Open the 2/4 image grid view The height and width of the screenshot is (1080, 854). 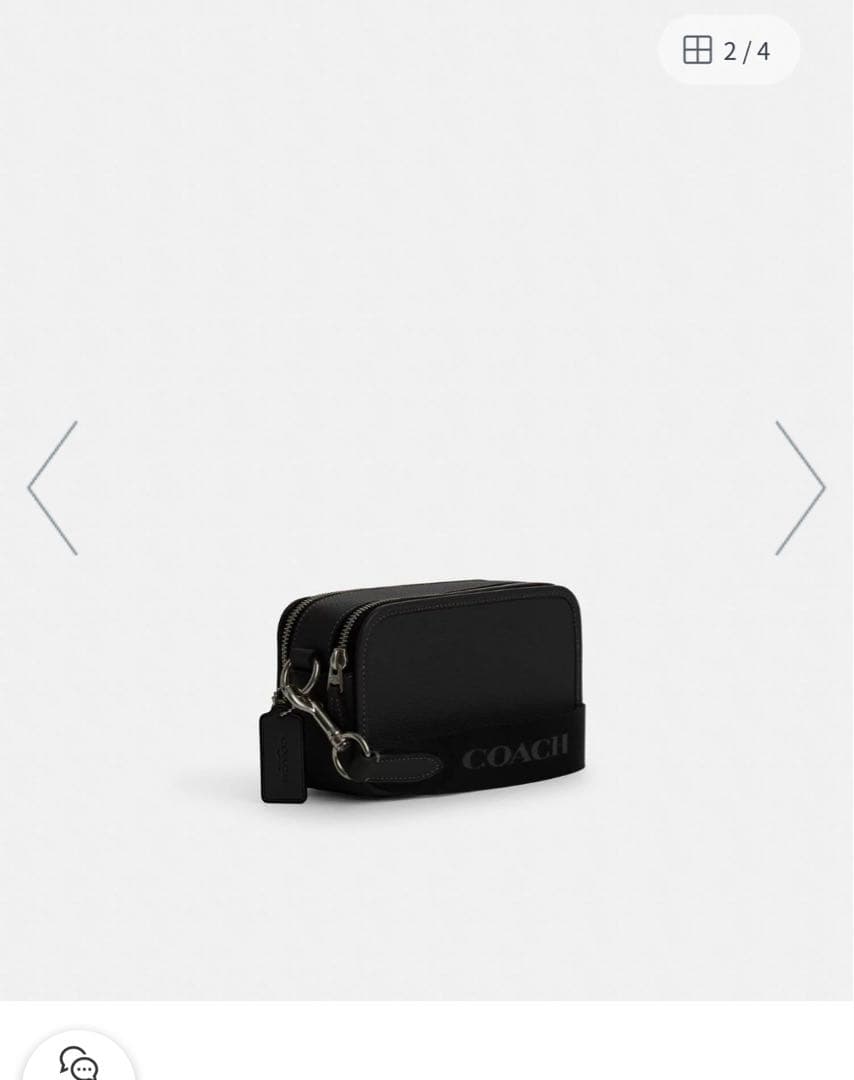728,50
